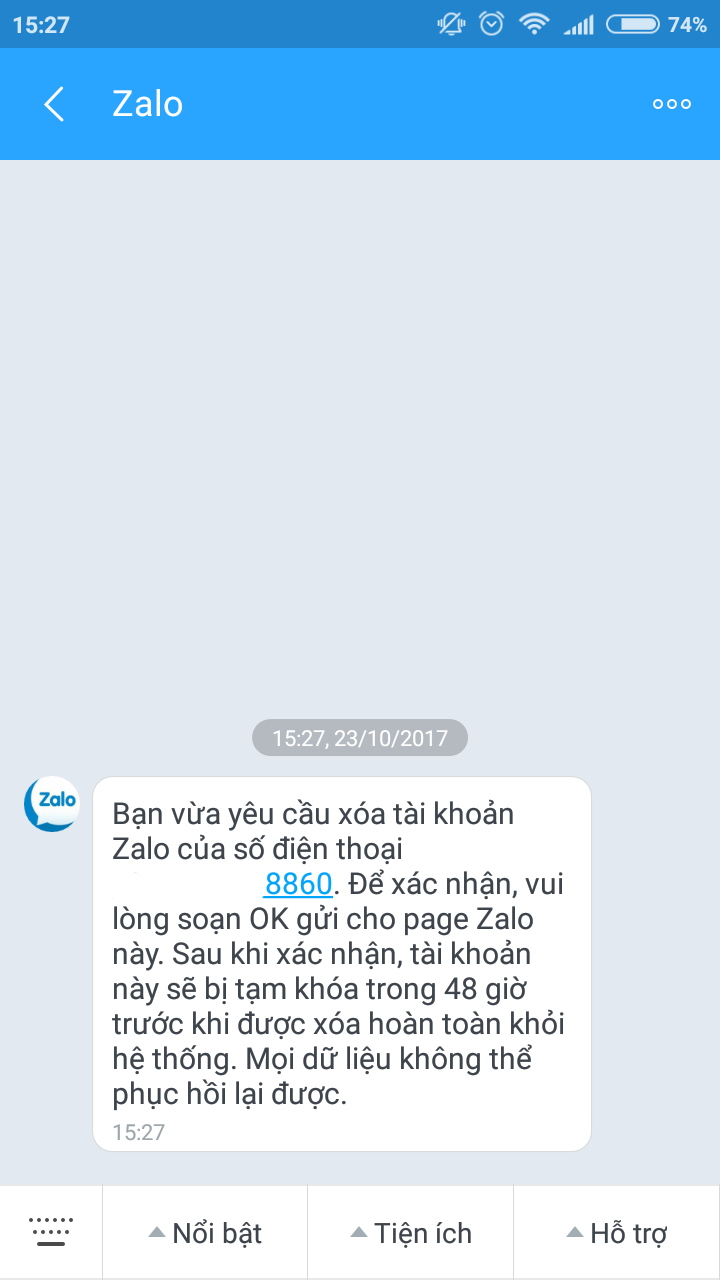Expand the Tiện ích menu
The width and height of the screenshot is (720, 1280).
[x=410, y=1233]
